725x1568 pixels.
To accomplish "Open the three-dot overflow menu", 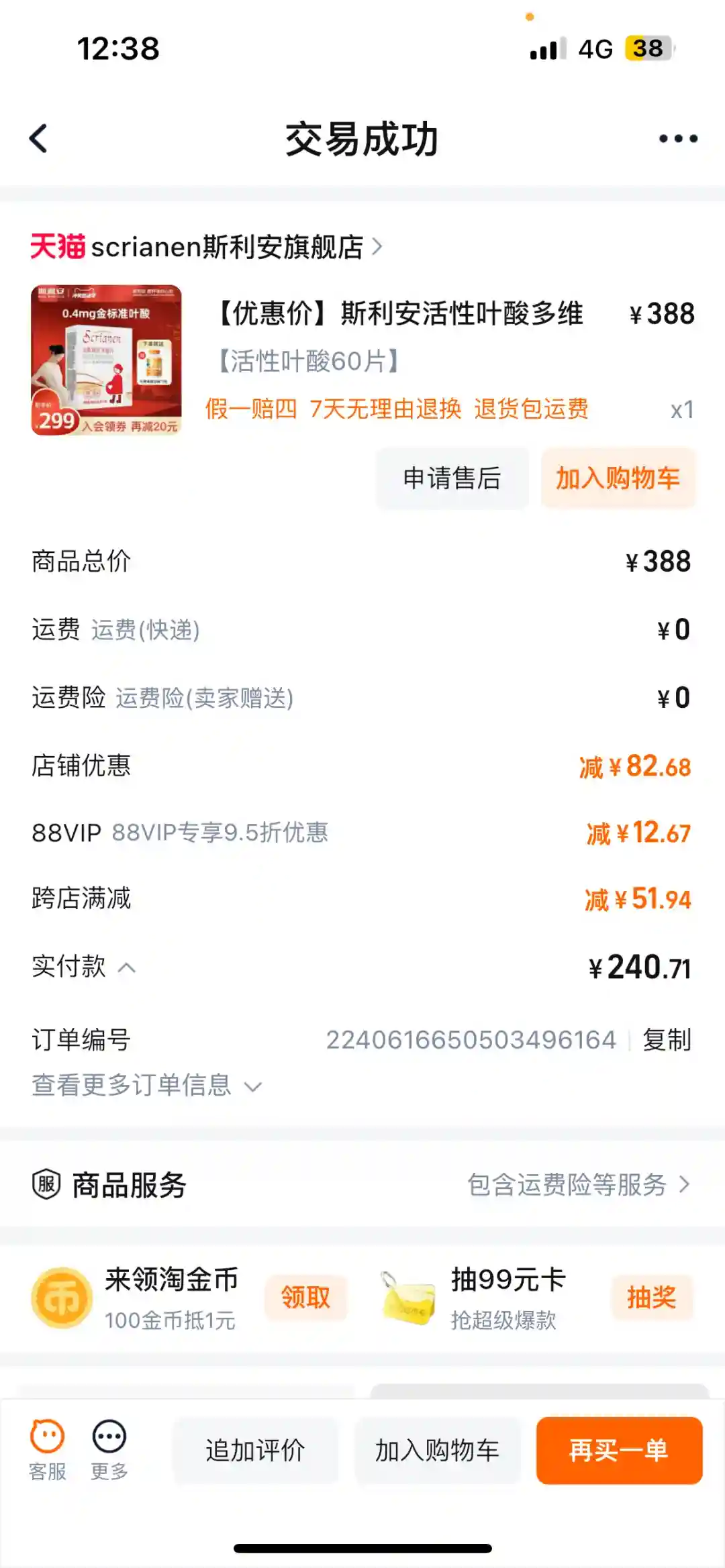I will point(677,139).
